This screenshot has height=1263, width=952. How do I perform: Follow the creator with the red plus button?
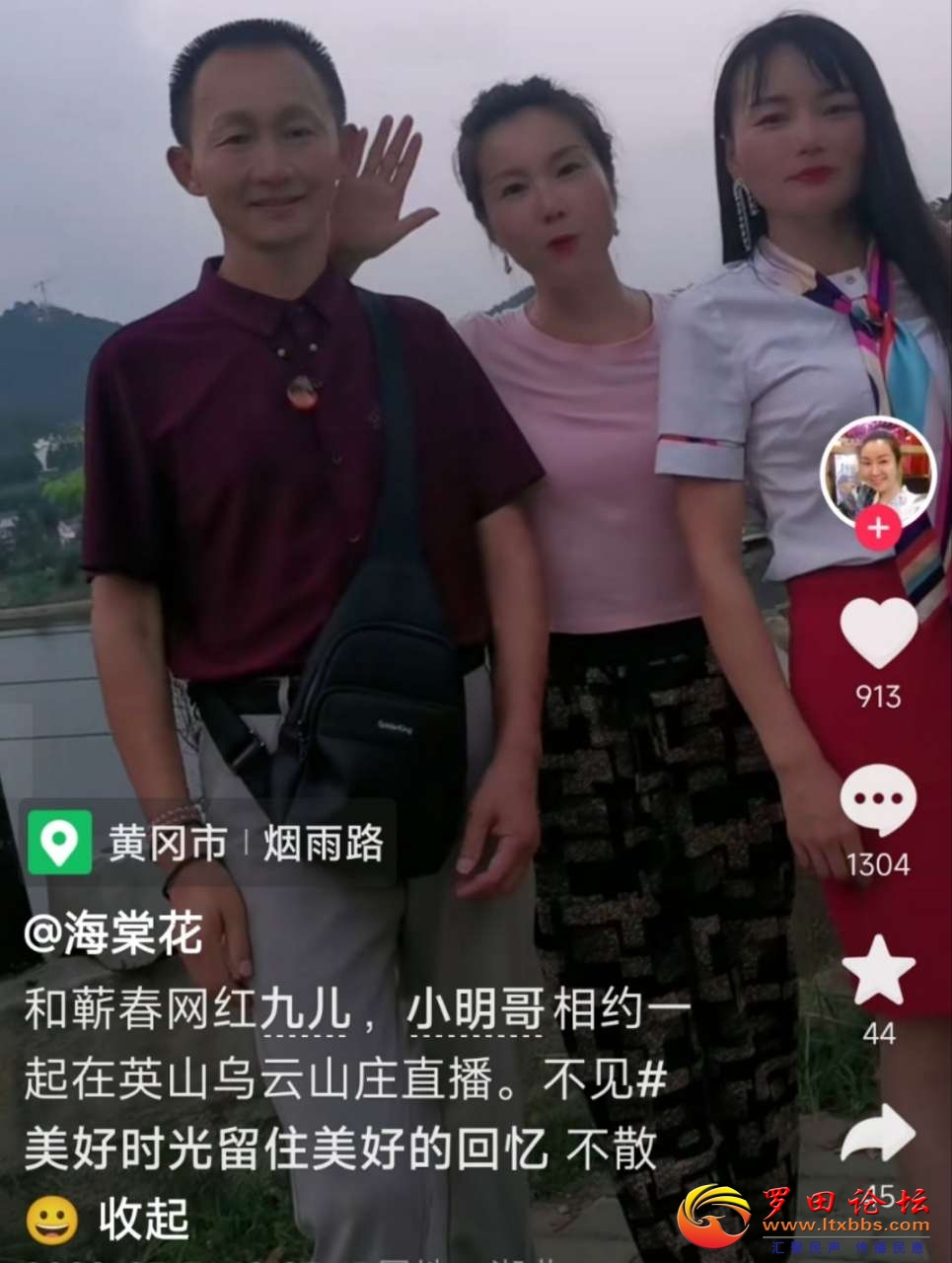(x=877, y=530)
